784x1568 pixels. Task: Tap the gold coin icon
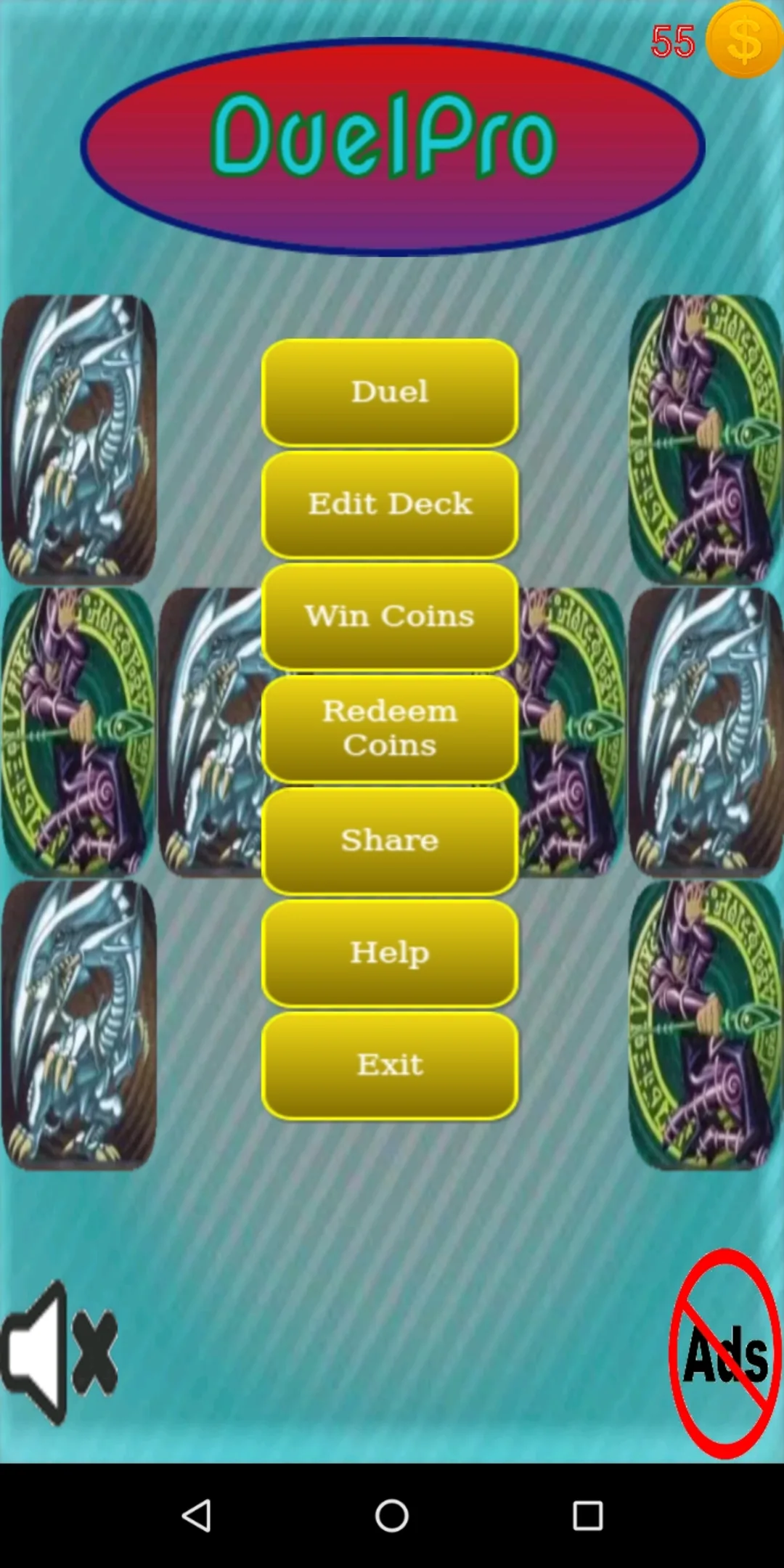[x=743, y=41]
